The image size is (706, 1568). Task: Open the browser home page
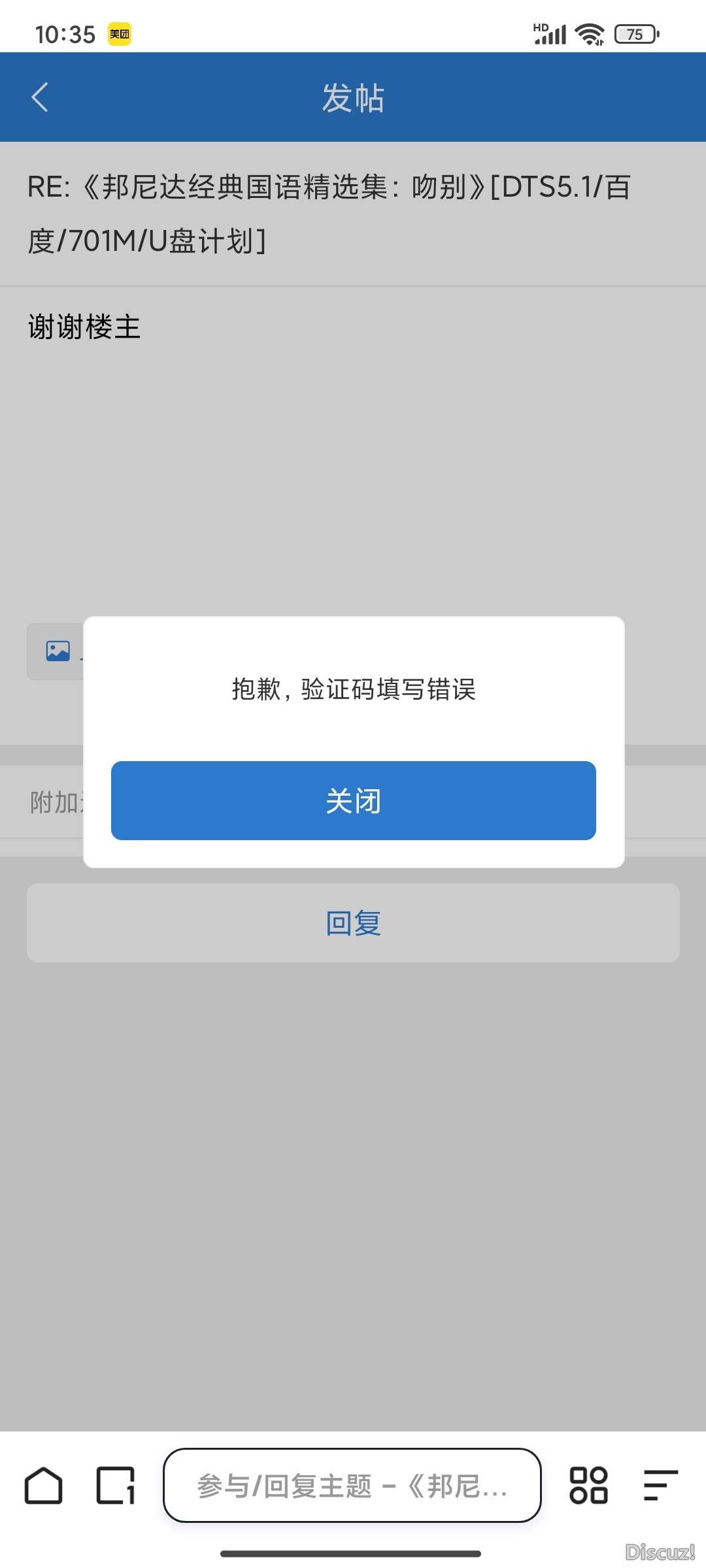pos(44,1486)
